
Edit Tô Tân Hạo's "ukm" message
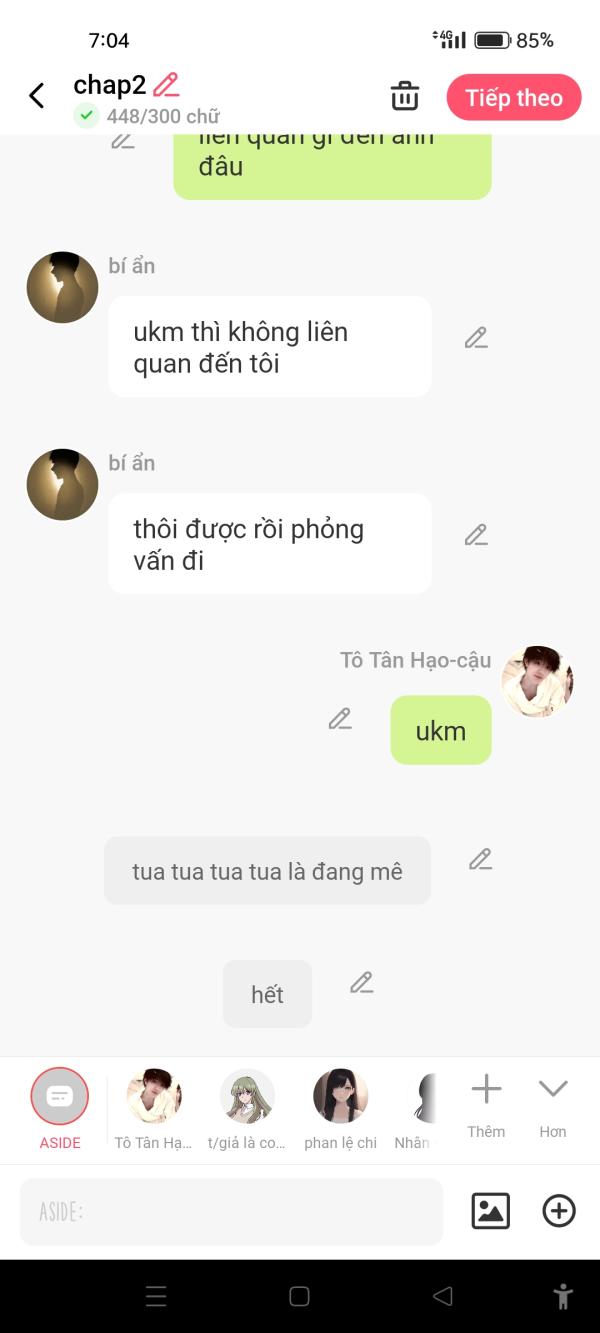pyautogui.click(x=340, y=719)
